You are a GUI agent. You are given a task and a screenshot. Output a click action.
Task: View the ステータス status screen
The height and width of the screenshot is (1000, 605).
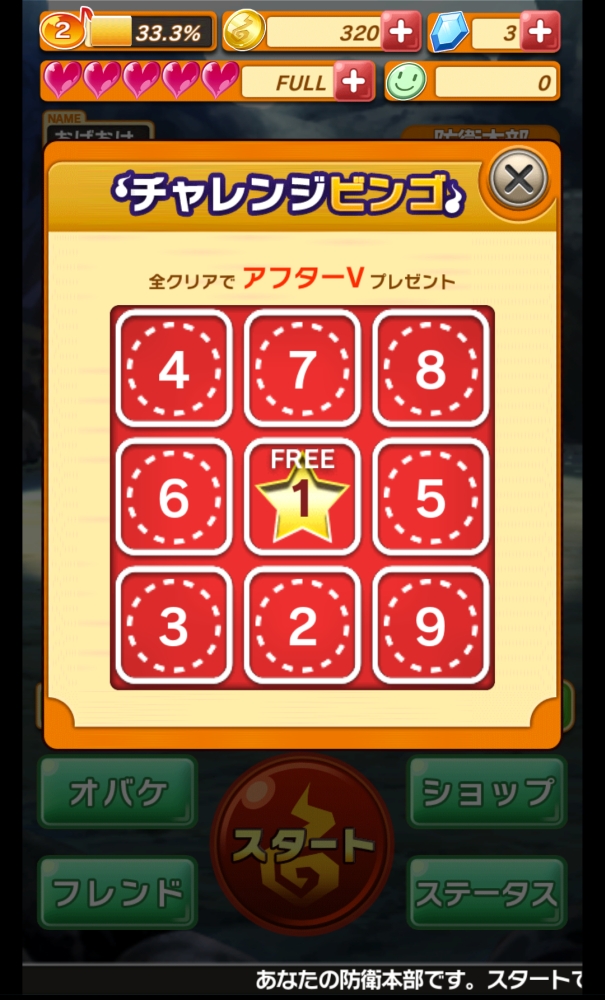point(487,892)
